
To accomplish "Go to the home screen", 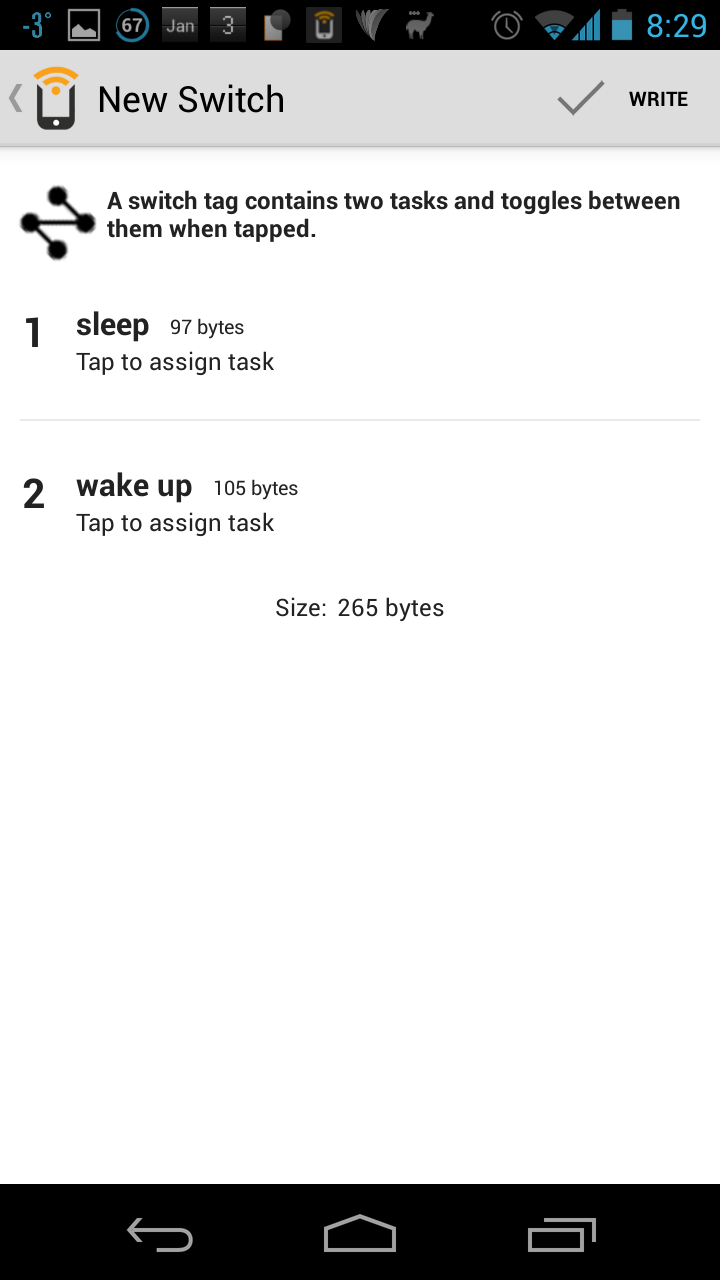I will pos(360,1233).
